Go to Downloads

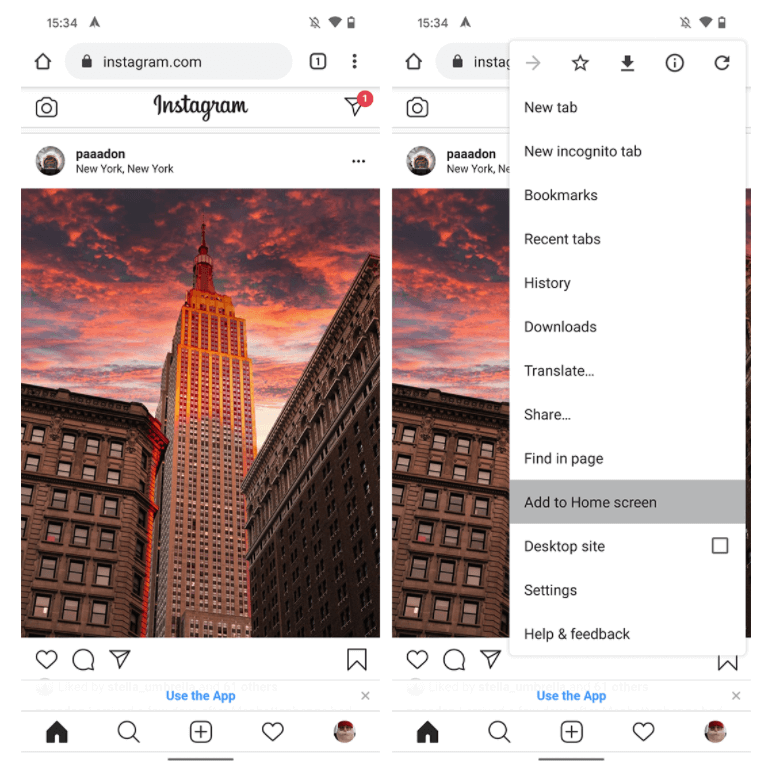pyautogui.click(x=560, y=327)
